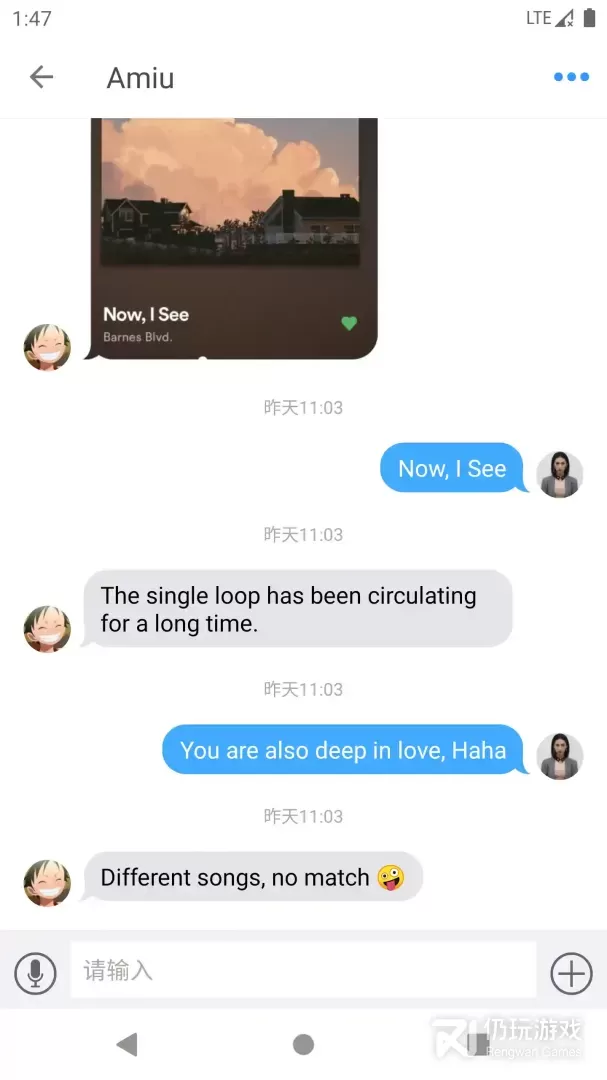The height and width of the screenshot is (1080, 607).
Task: View your own profile avatar beside Now, I See
Action: pyautogui.click(x=559, y=474)
